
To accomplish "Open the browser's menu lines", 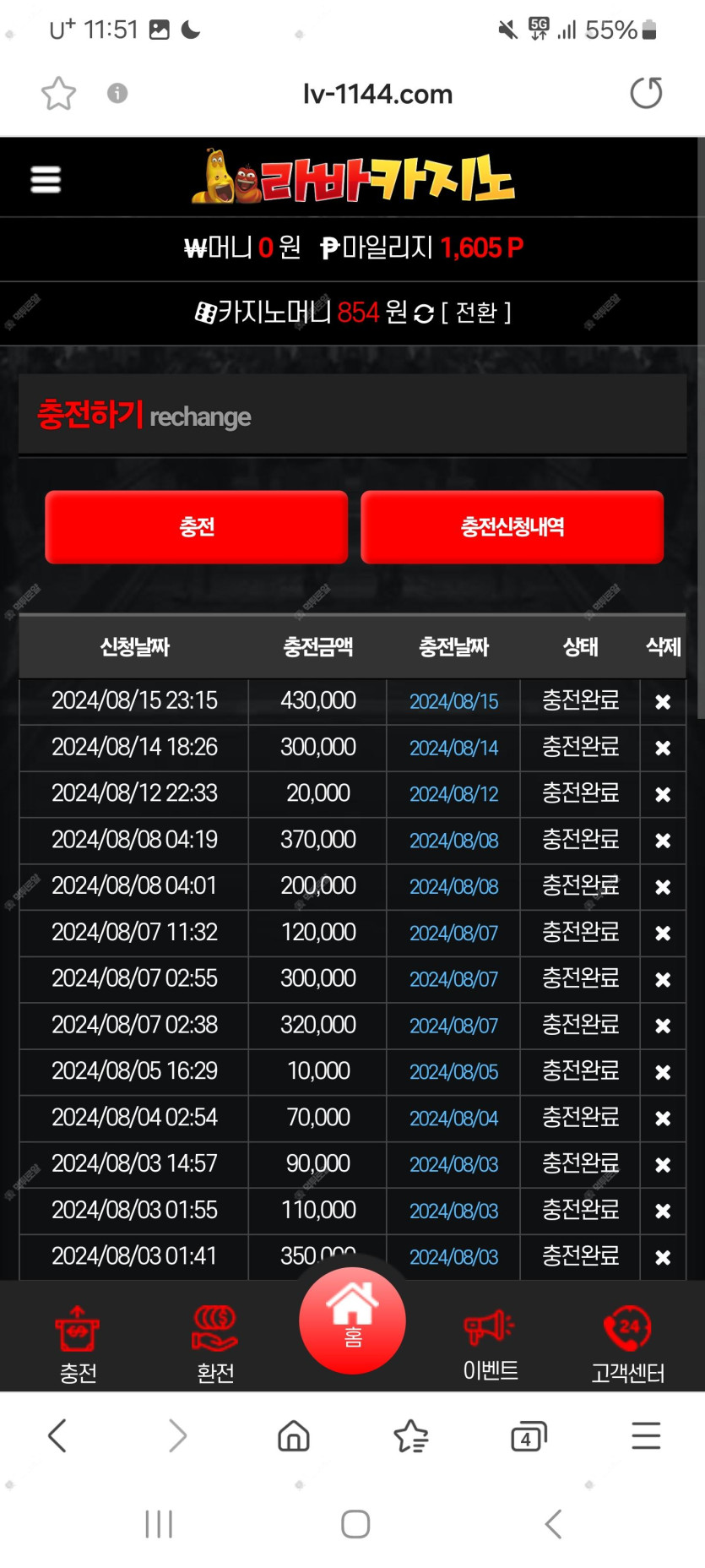I will (646, 1435).
